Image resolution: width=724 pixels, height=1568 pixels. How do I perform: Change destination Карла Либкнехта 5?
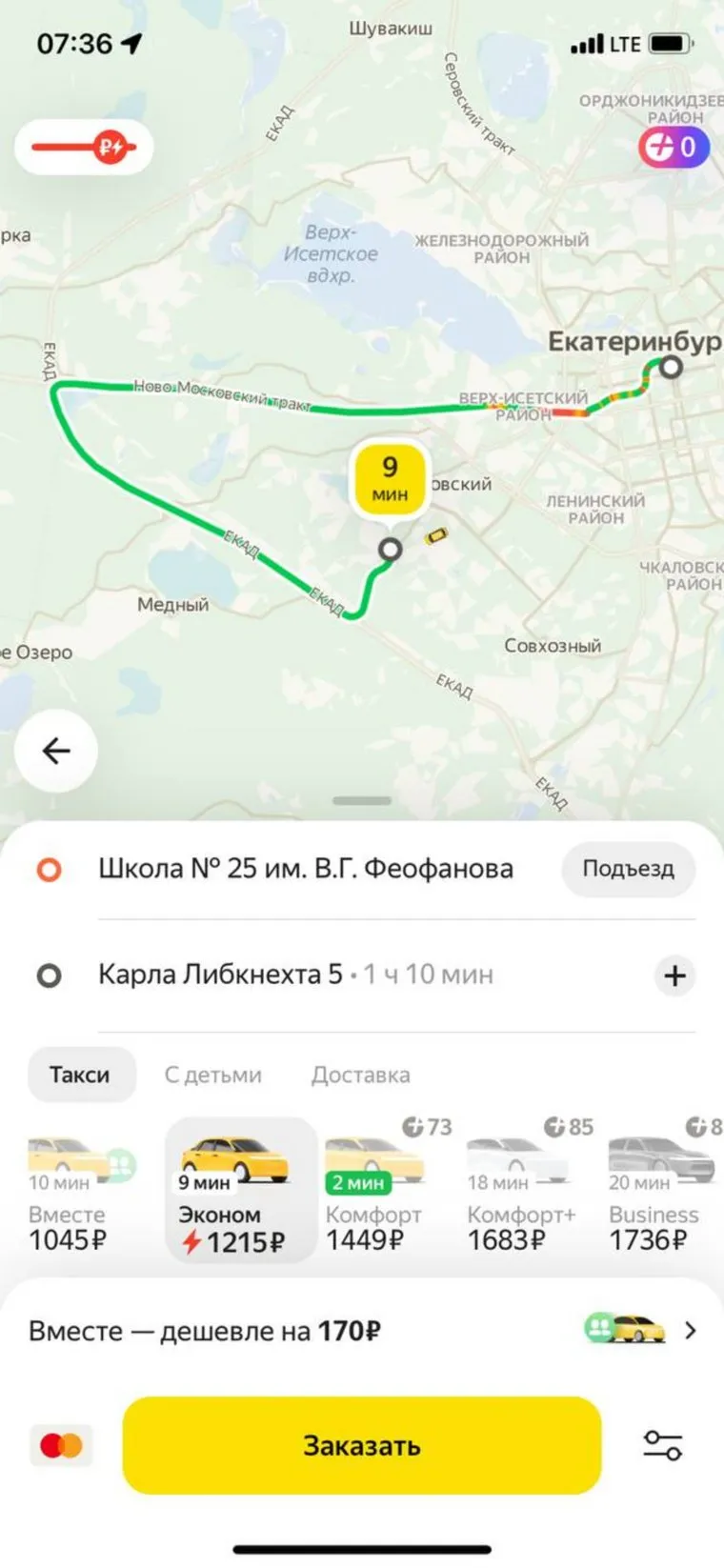coord(295,975)
